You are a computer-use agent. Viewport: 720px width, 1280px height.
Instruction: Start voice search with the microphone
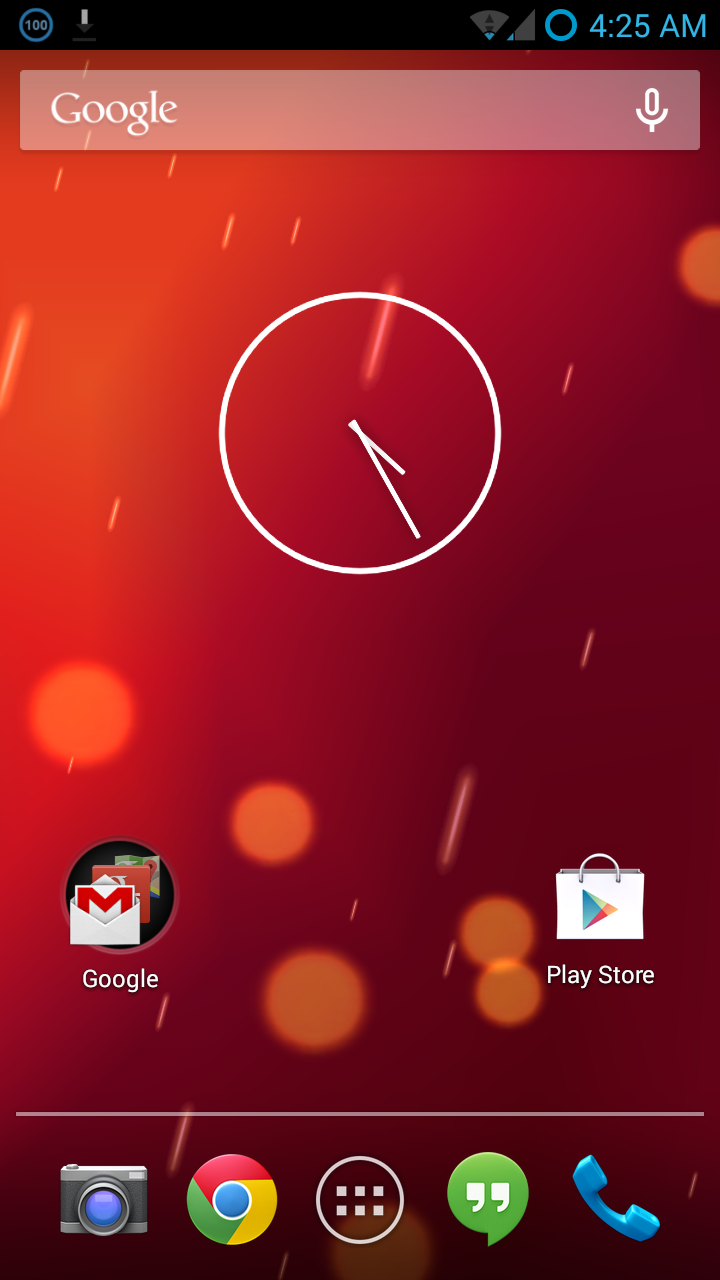coord(652,110)
